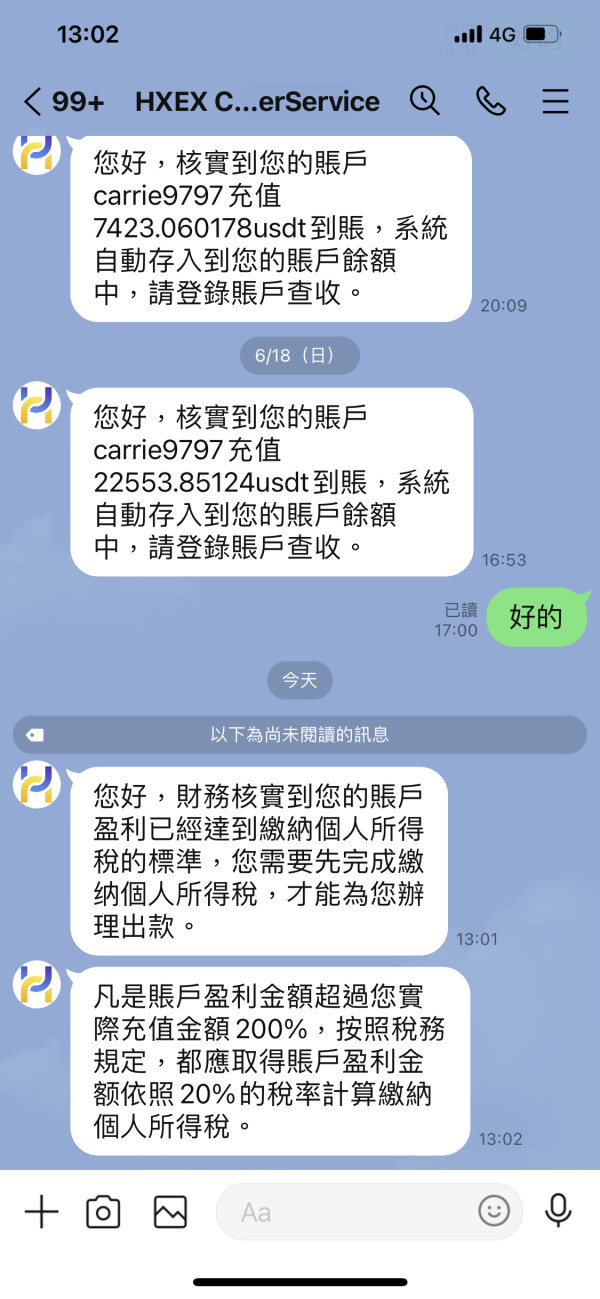
Task: Record a voice message with microphone
Action: pyautogui.click(x=558, y=1211)
